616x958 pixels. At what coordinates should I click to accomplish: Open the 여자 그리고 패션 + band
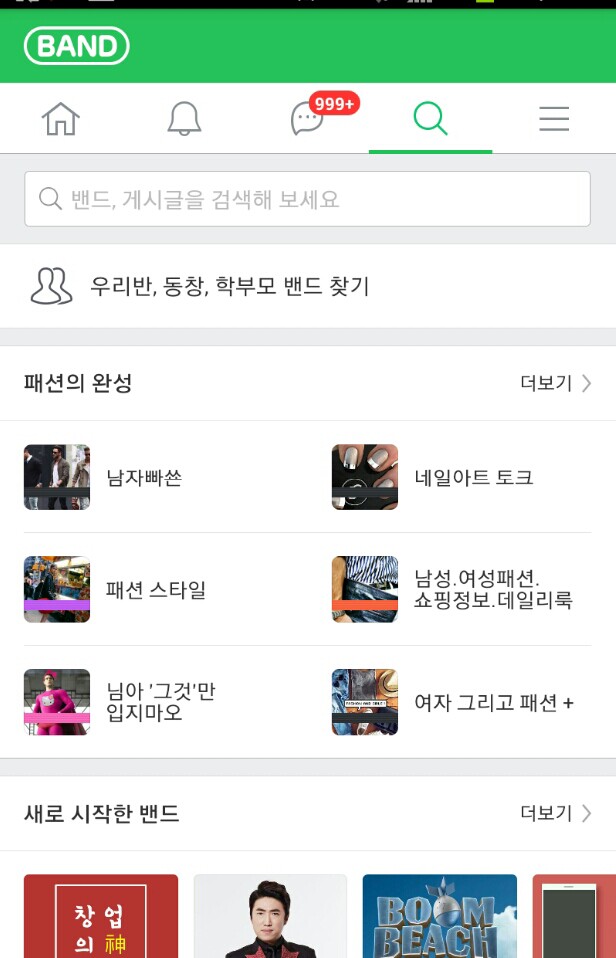[493, 702]
